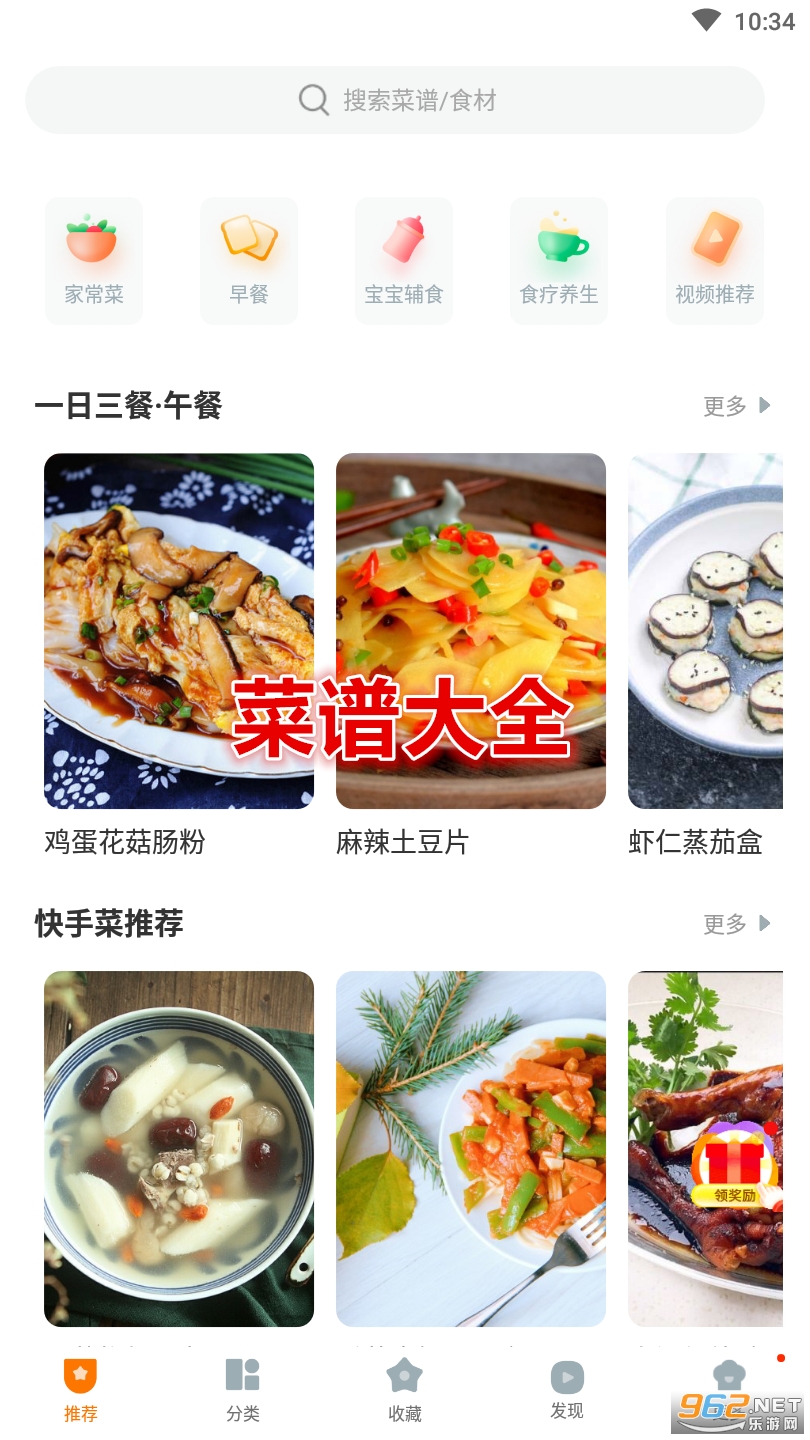Open the 家常菜 category
Image resolution: width=810 pixels, height=1440 pixels.
coord(94,261)
